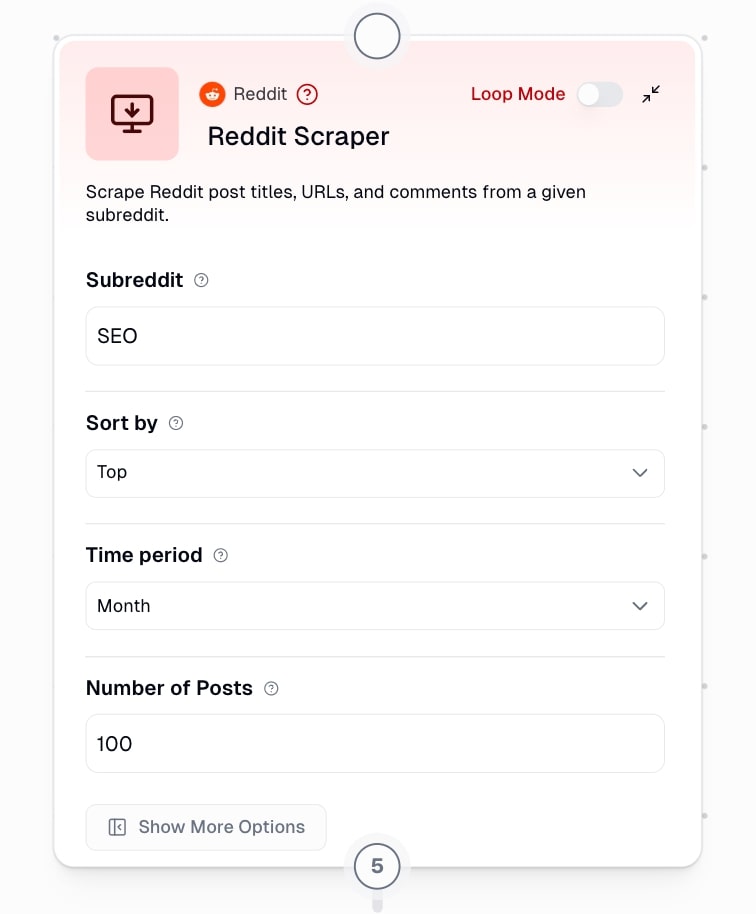This screenshot has height=914, width=756.
Task: Open help next to the Reddit label
Action: click(308, 94)
